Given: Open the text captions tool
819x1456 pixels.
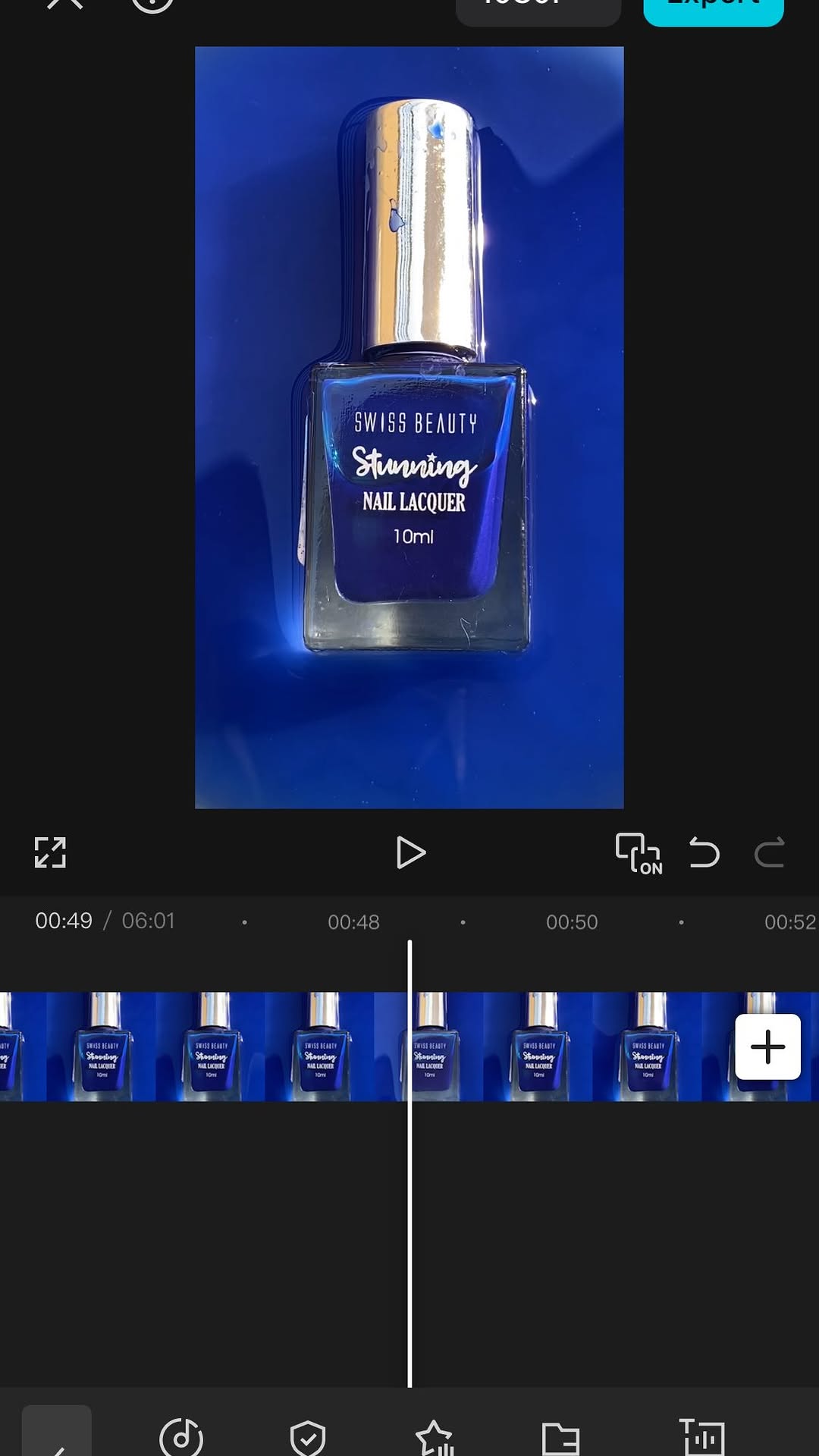Looking at the screenshot, I should 702,1438.
